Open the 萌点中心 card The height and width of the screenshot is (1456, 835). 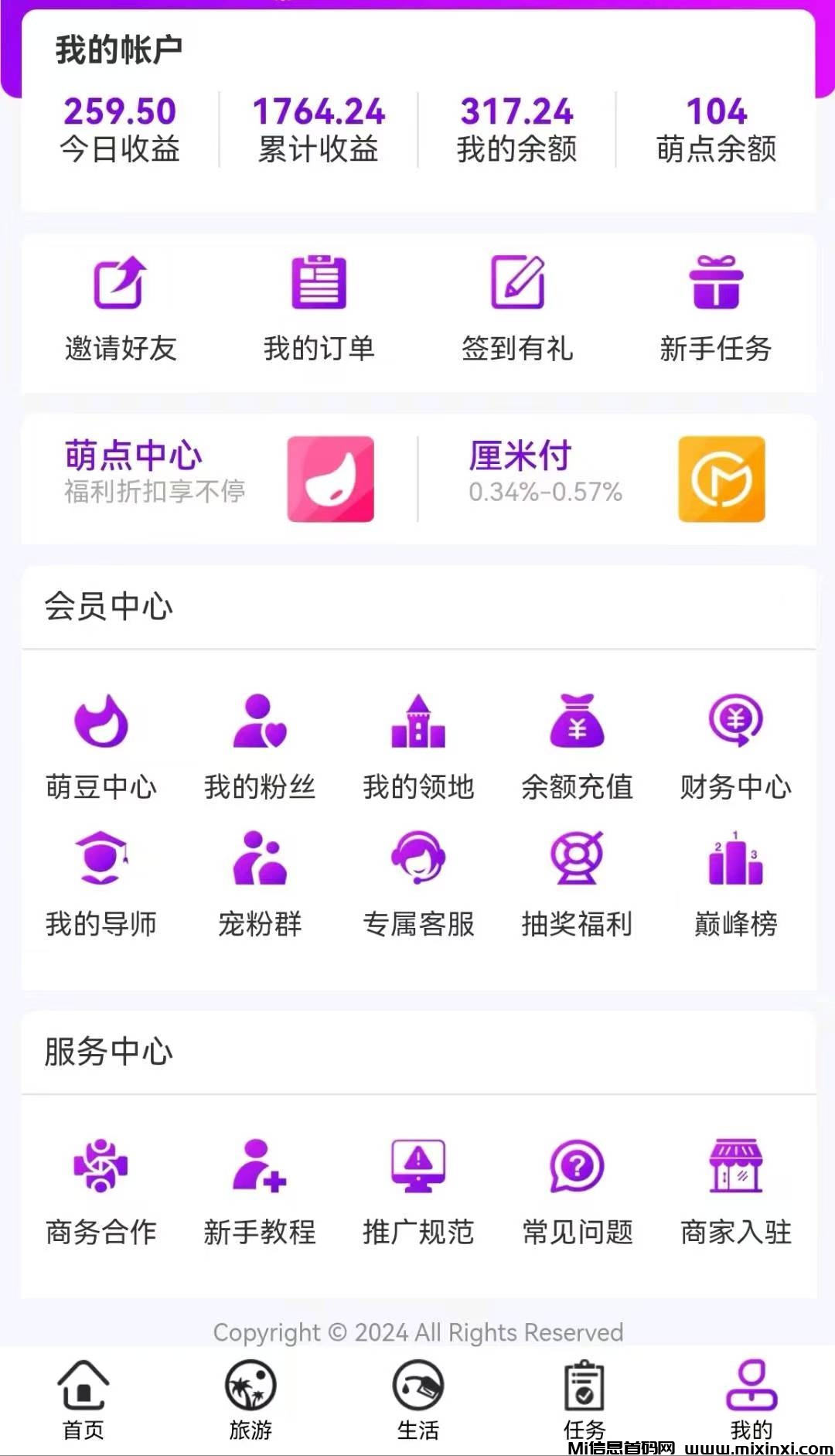pyautogui.click(x=220, y=479)
